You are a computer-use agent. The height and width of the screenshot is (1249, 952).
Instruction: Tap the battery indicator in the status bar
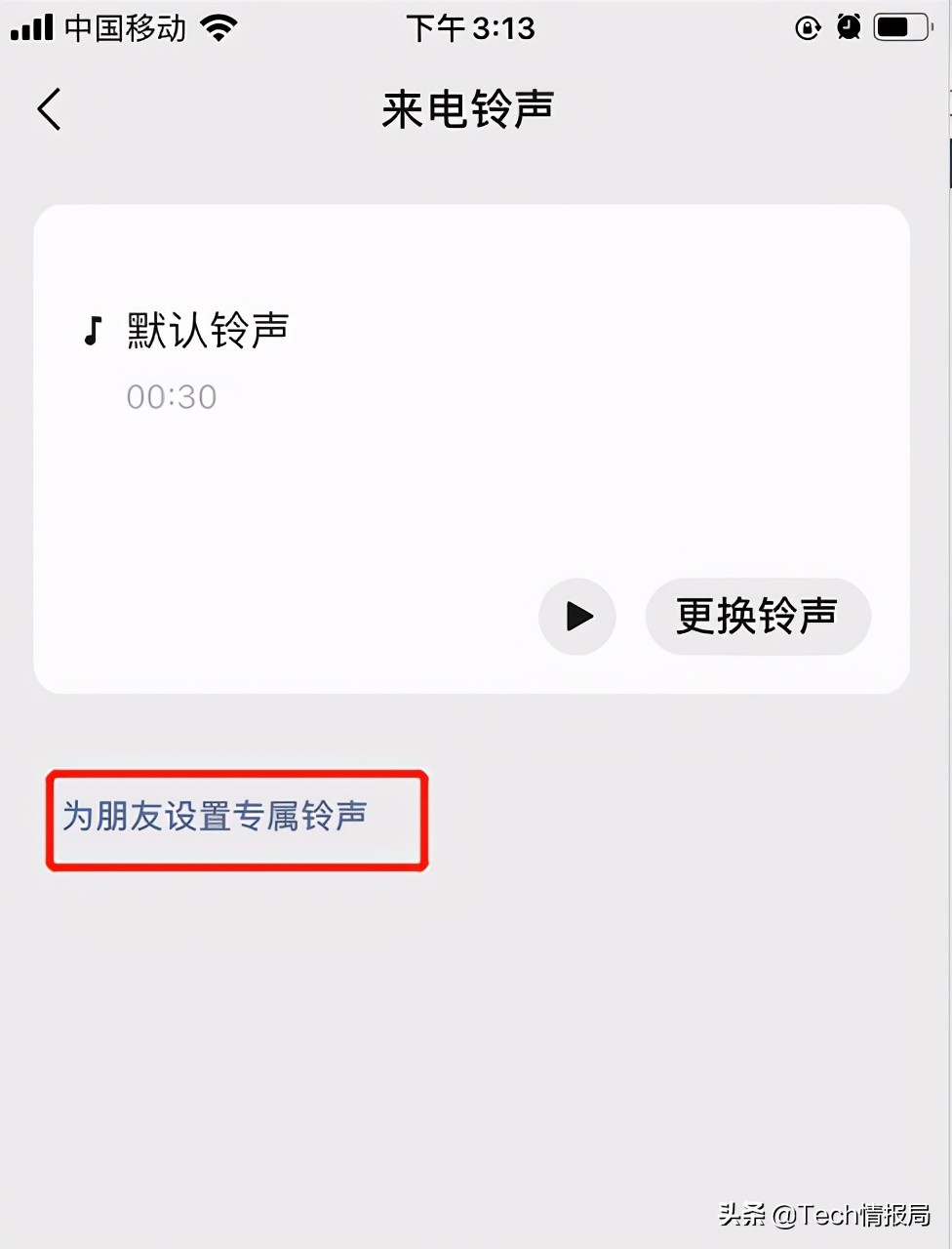[x=898, y=27]
